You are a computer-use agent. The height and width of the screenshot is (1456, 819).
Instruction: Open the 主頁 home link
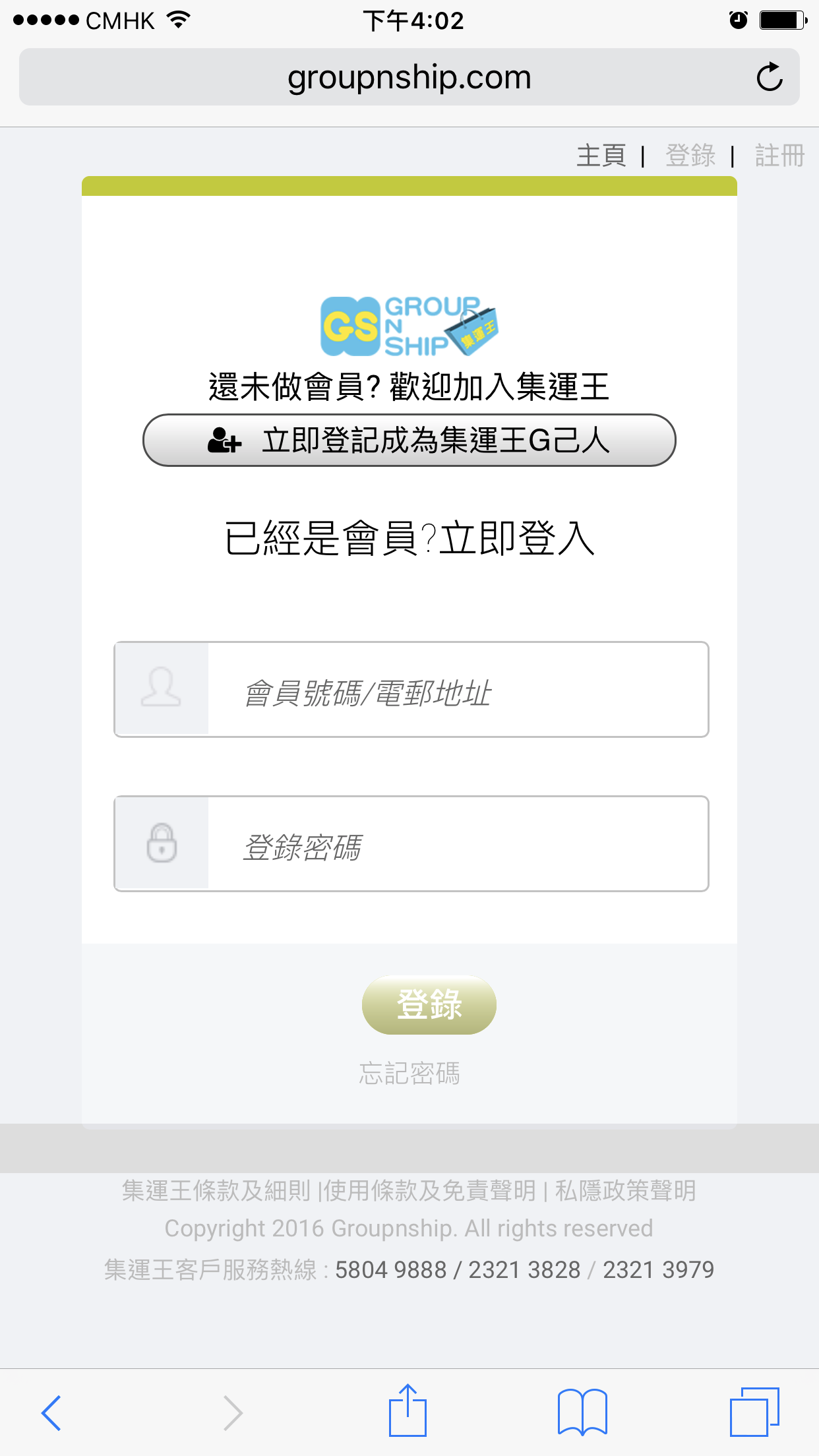[x=601, y=156]
